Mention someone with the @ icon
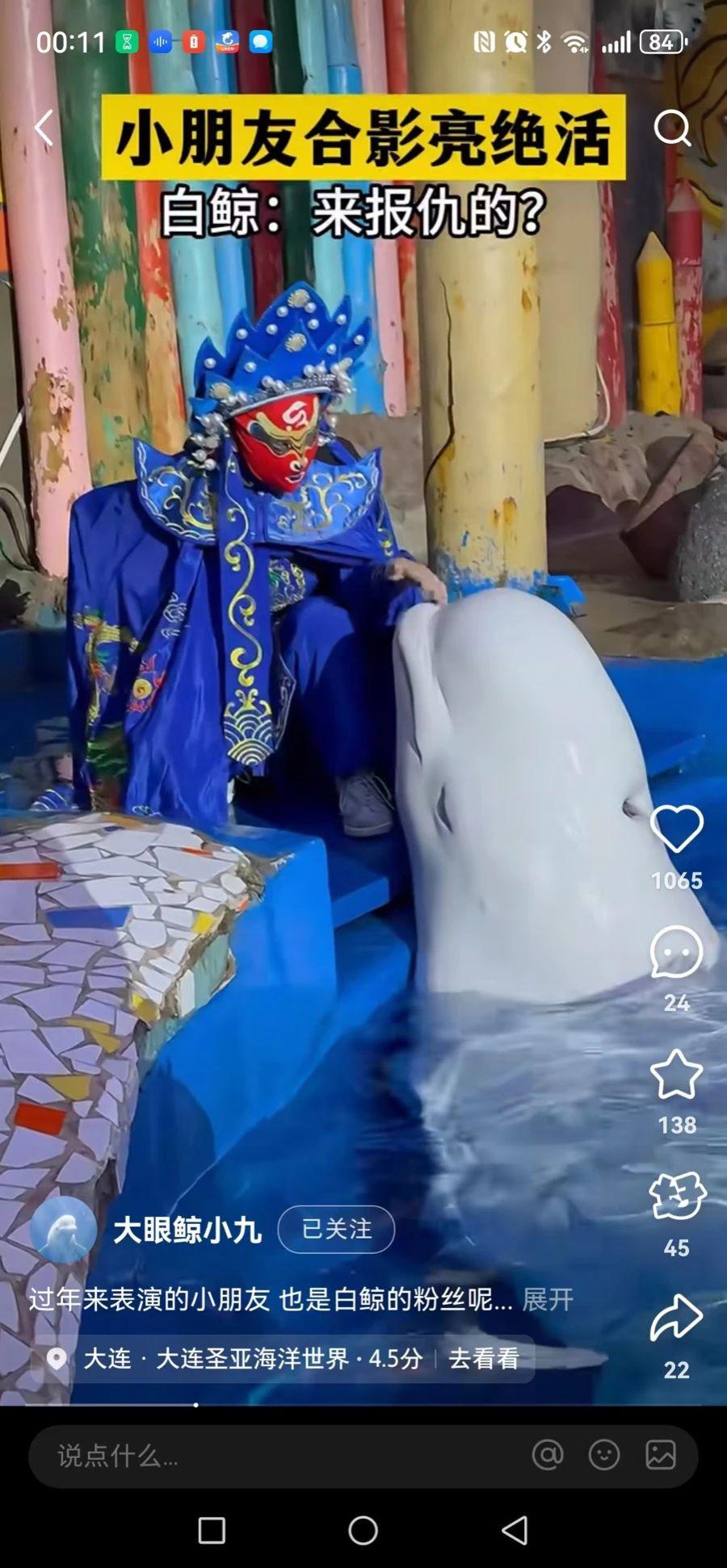This screenshot has height=1568, width=727. coord(548,1455)
